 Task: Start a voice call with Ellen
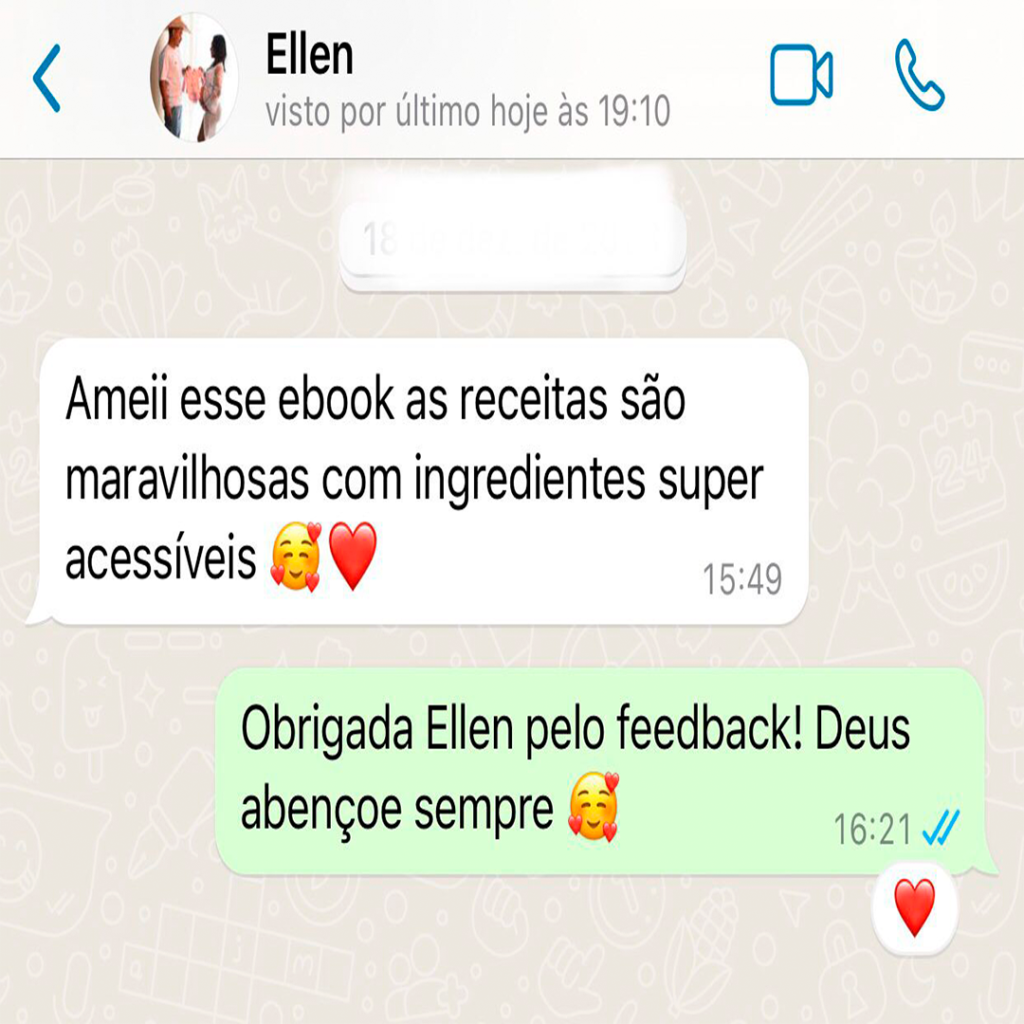(x=919, y=76)
